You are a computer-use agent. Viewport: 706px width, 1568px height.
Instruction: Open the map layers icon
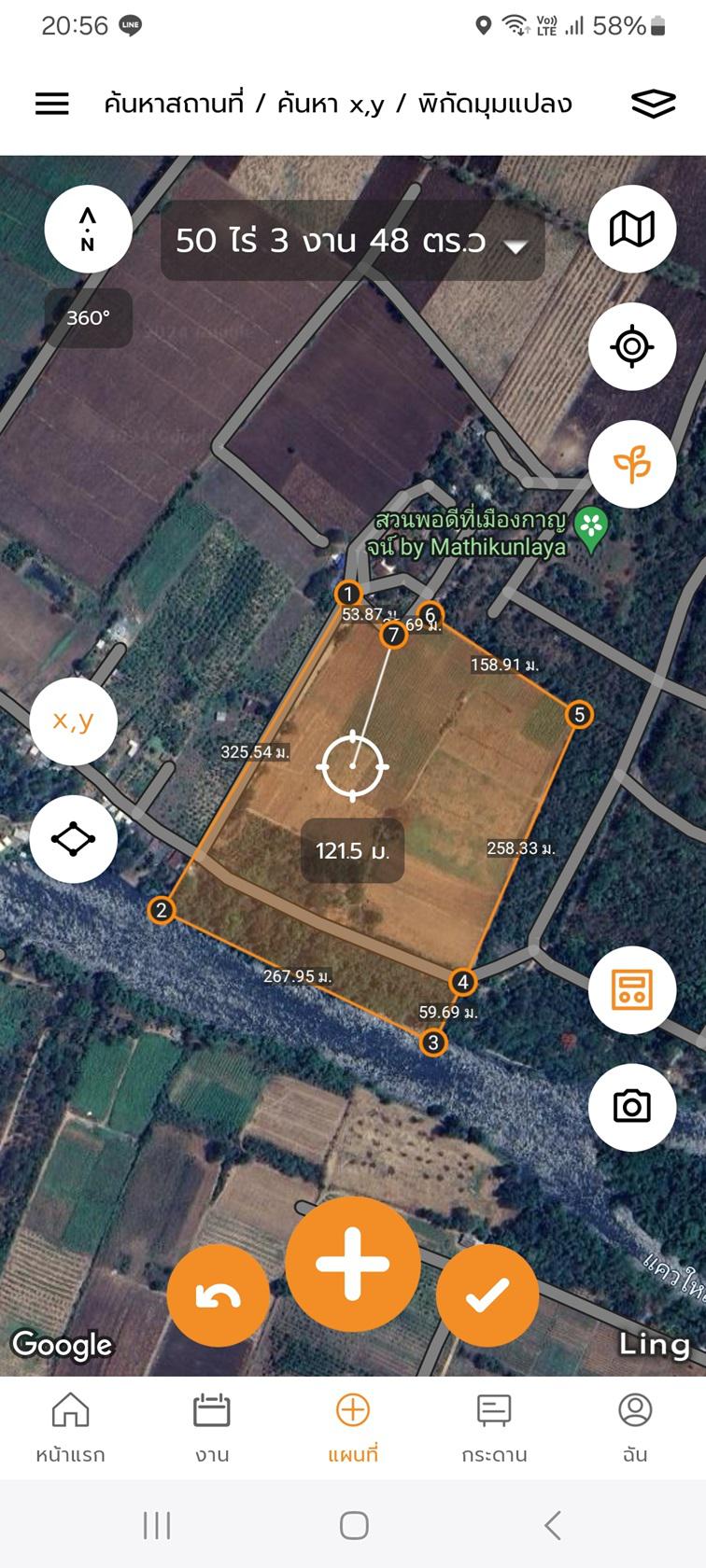(653, 104)
